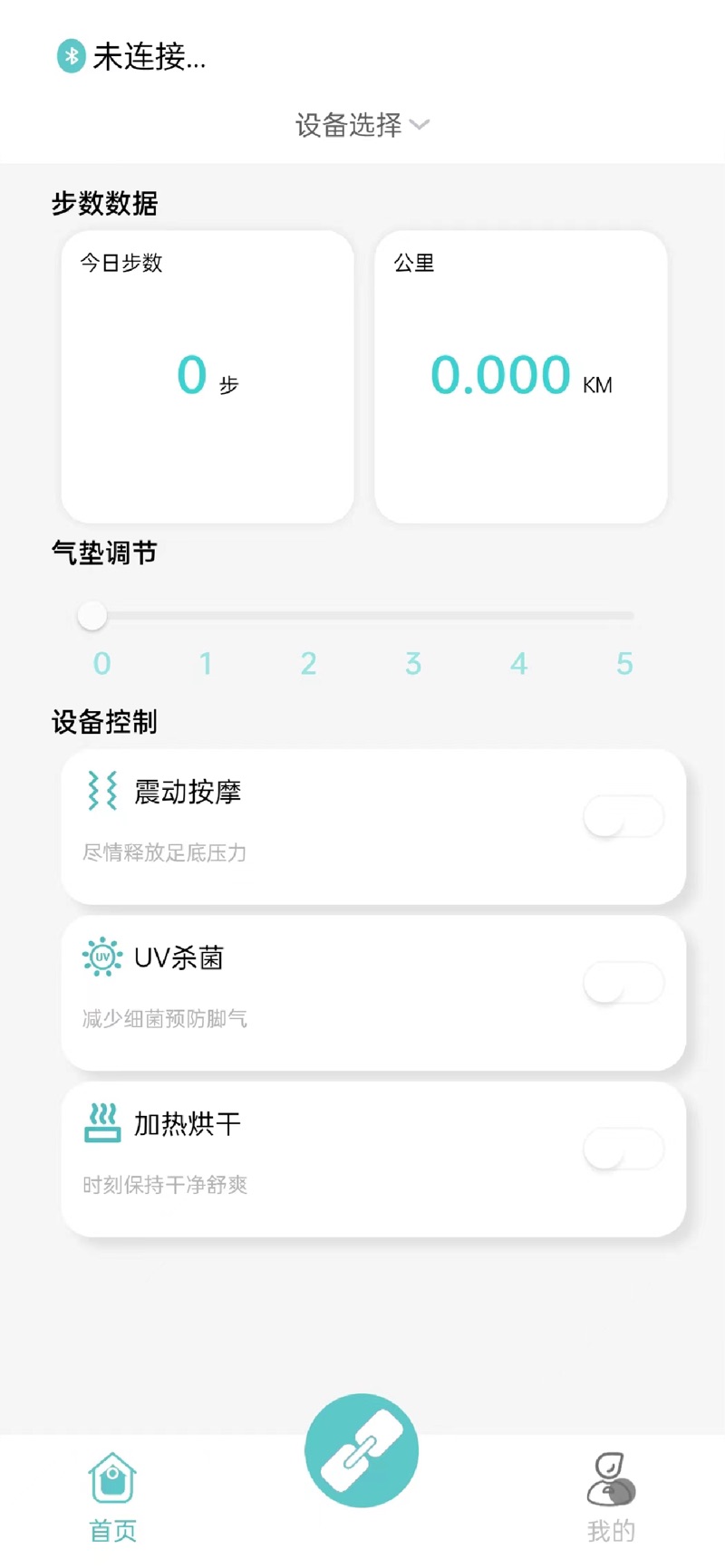Tap the teal connect device button at bottom center

362,1450
